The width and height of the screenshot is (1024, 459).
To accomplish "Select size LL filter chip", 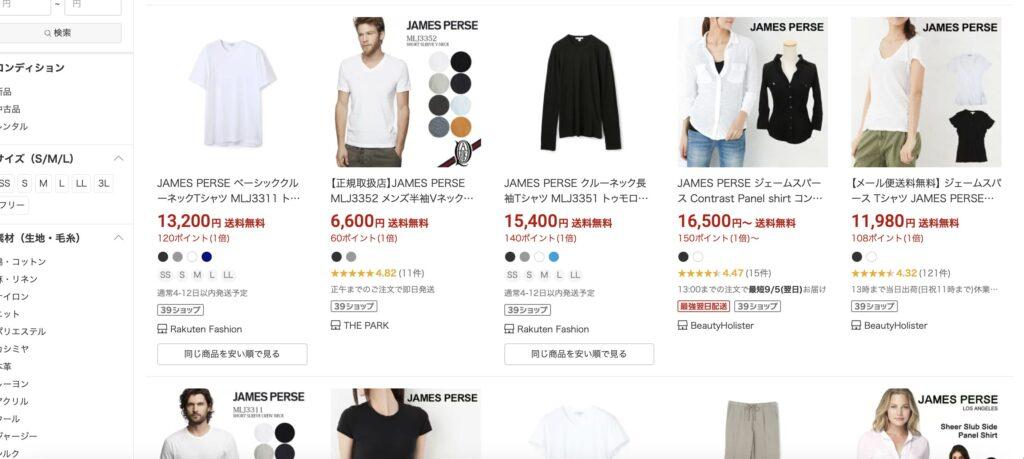I will point(81,183).
